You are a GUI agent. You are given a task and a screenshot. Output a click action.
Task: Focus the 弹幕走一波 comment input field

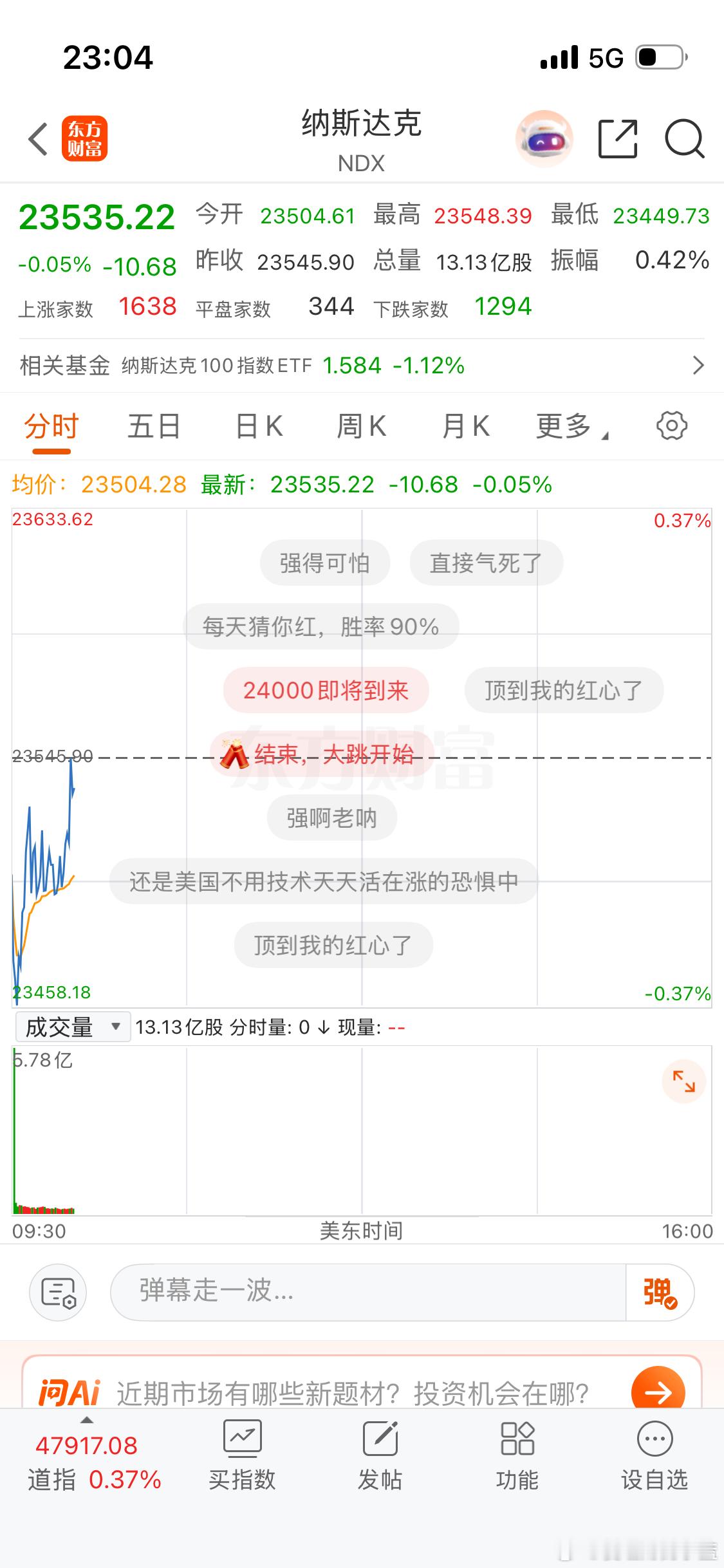pos(354,1293)
